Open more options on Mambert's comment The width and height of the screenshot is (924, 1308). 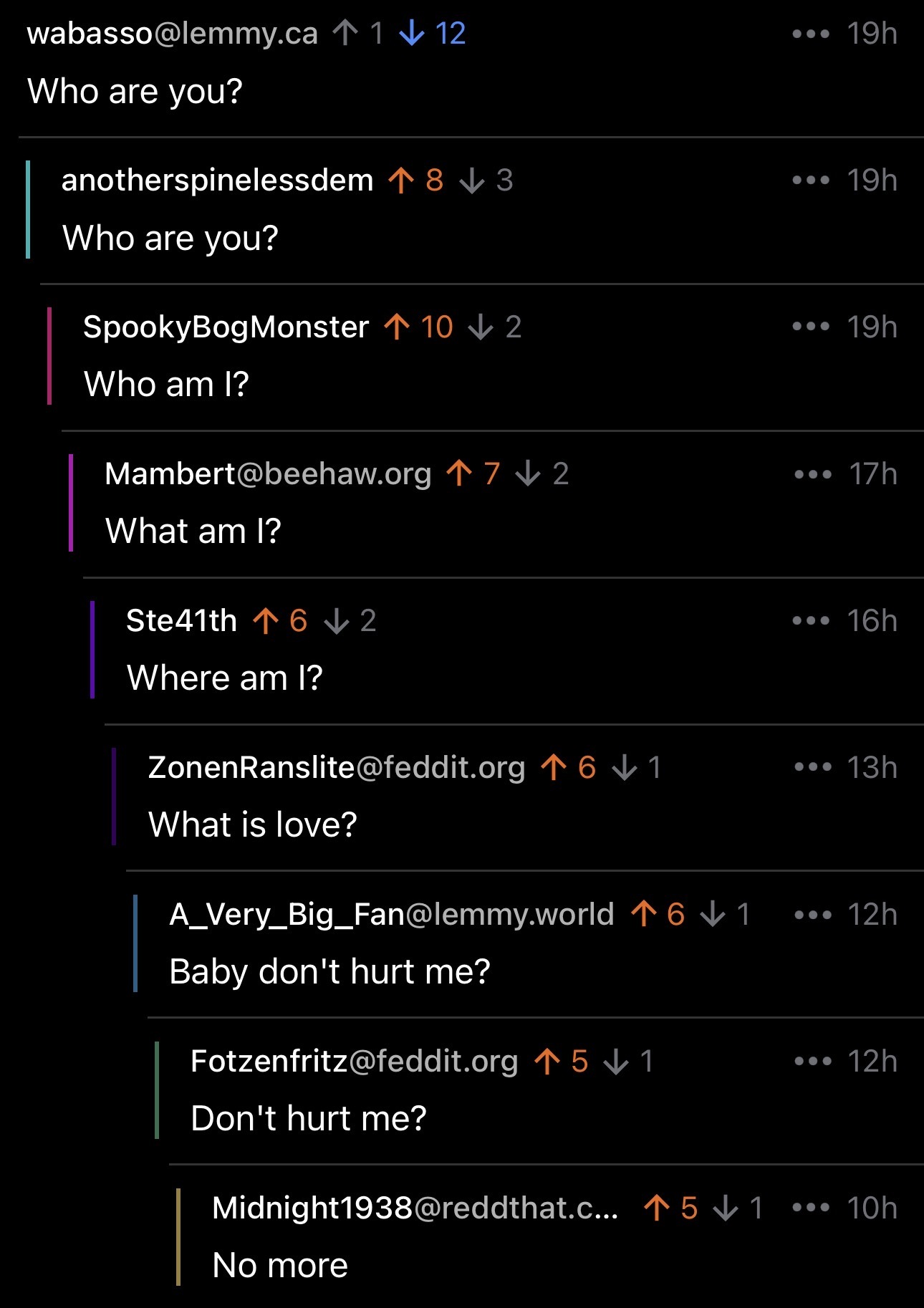pyautogui.click(x=813, y=474)
